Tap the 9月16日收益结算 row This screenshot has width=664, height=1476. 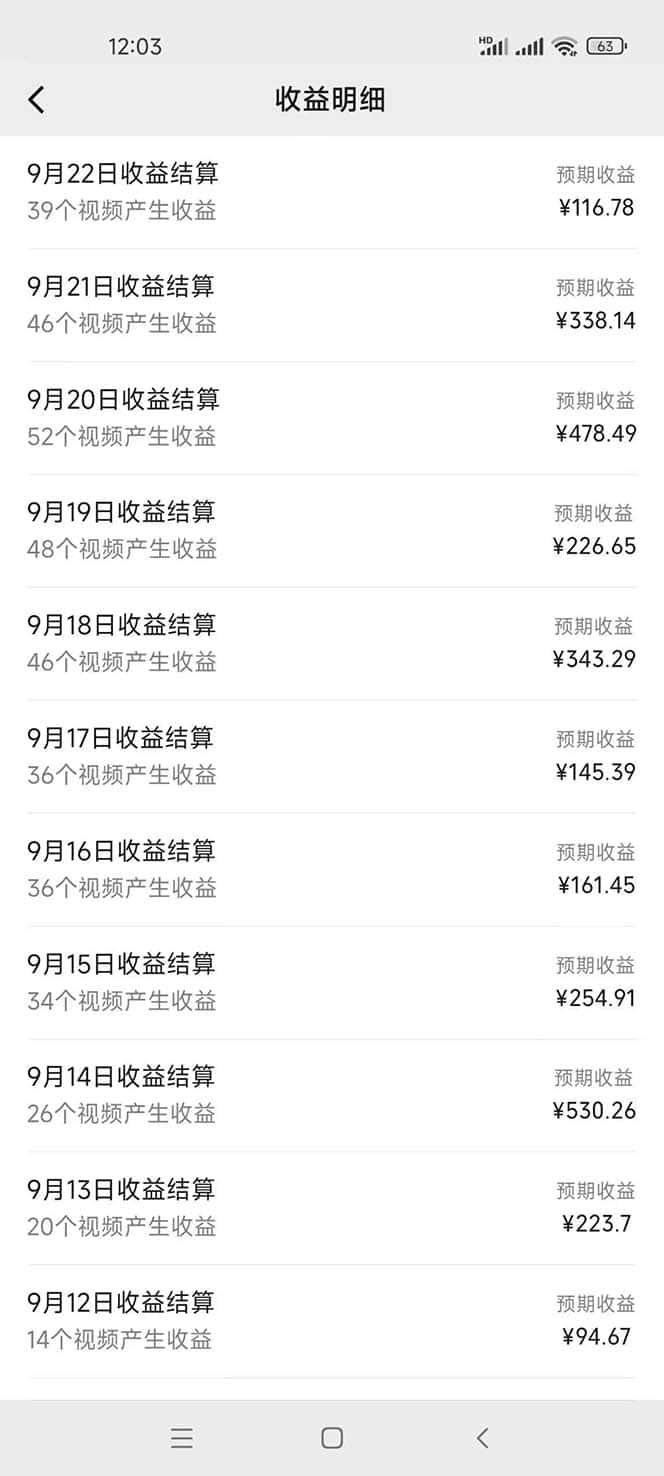pyautogui.click(x=330, y=870)
